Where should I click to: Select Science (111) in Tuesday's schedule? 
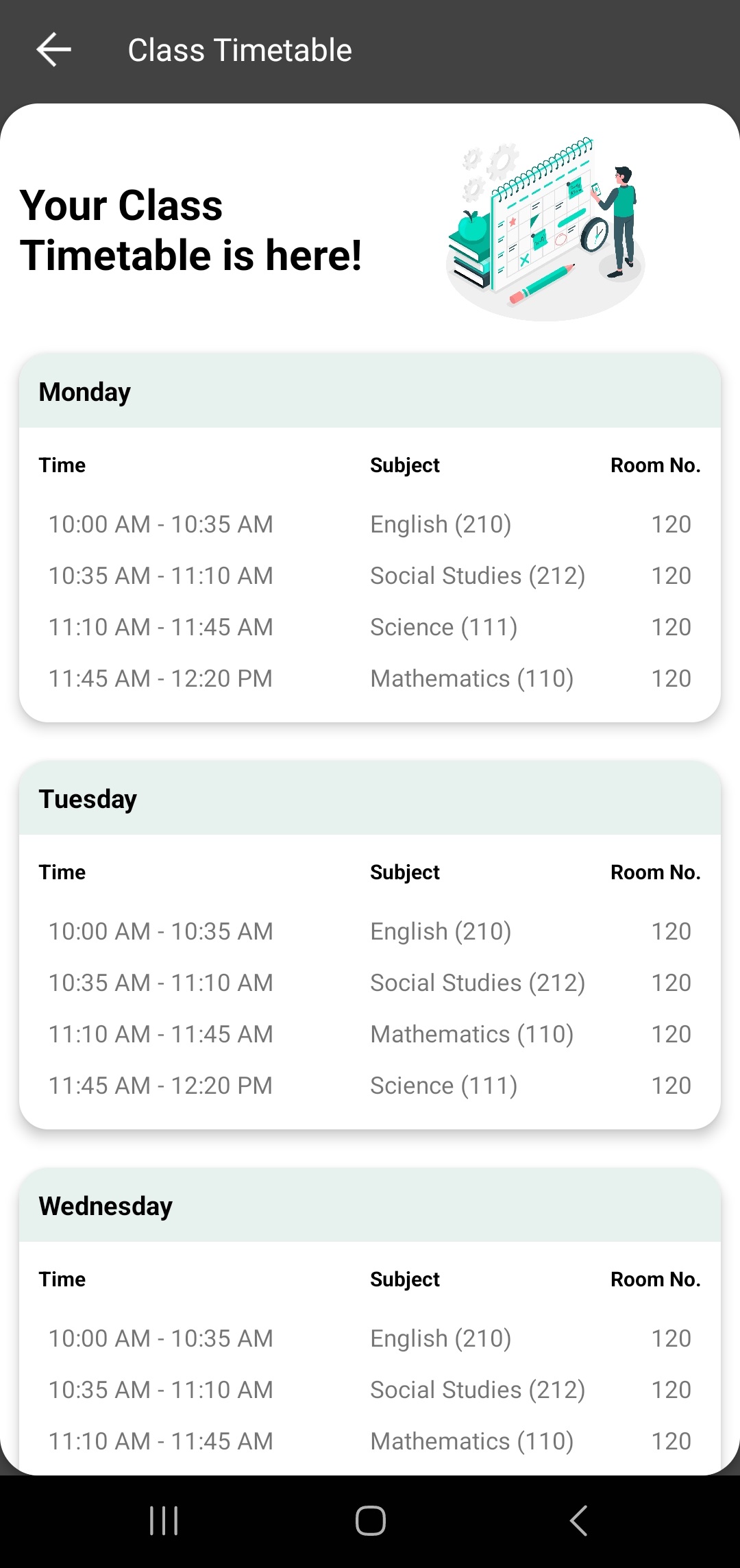pyautogui.click(x=443, y=1085)
